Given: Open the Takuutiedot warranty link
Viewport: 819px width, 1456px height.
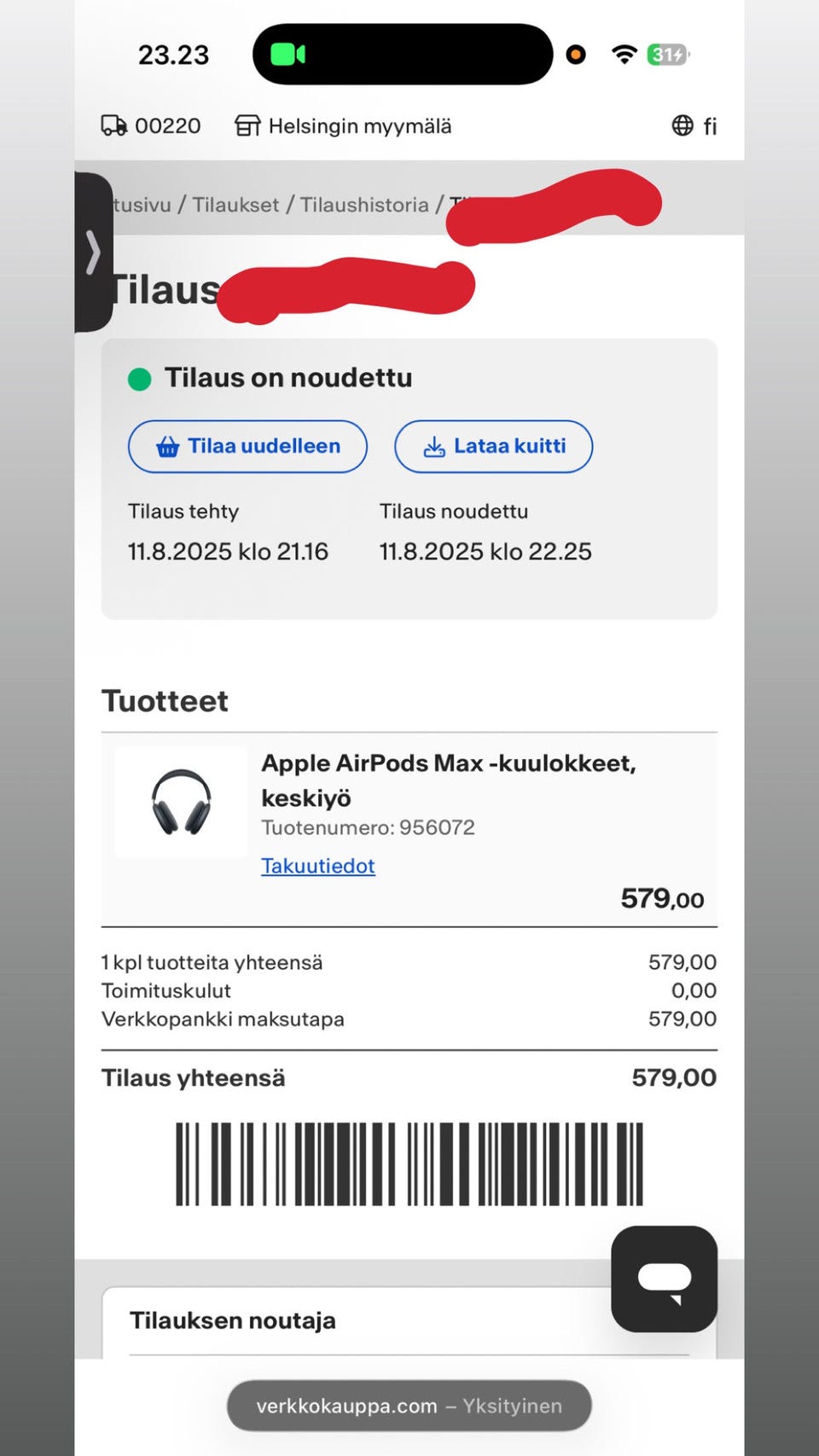Looking at the screenshot, I should click(317, 866).
